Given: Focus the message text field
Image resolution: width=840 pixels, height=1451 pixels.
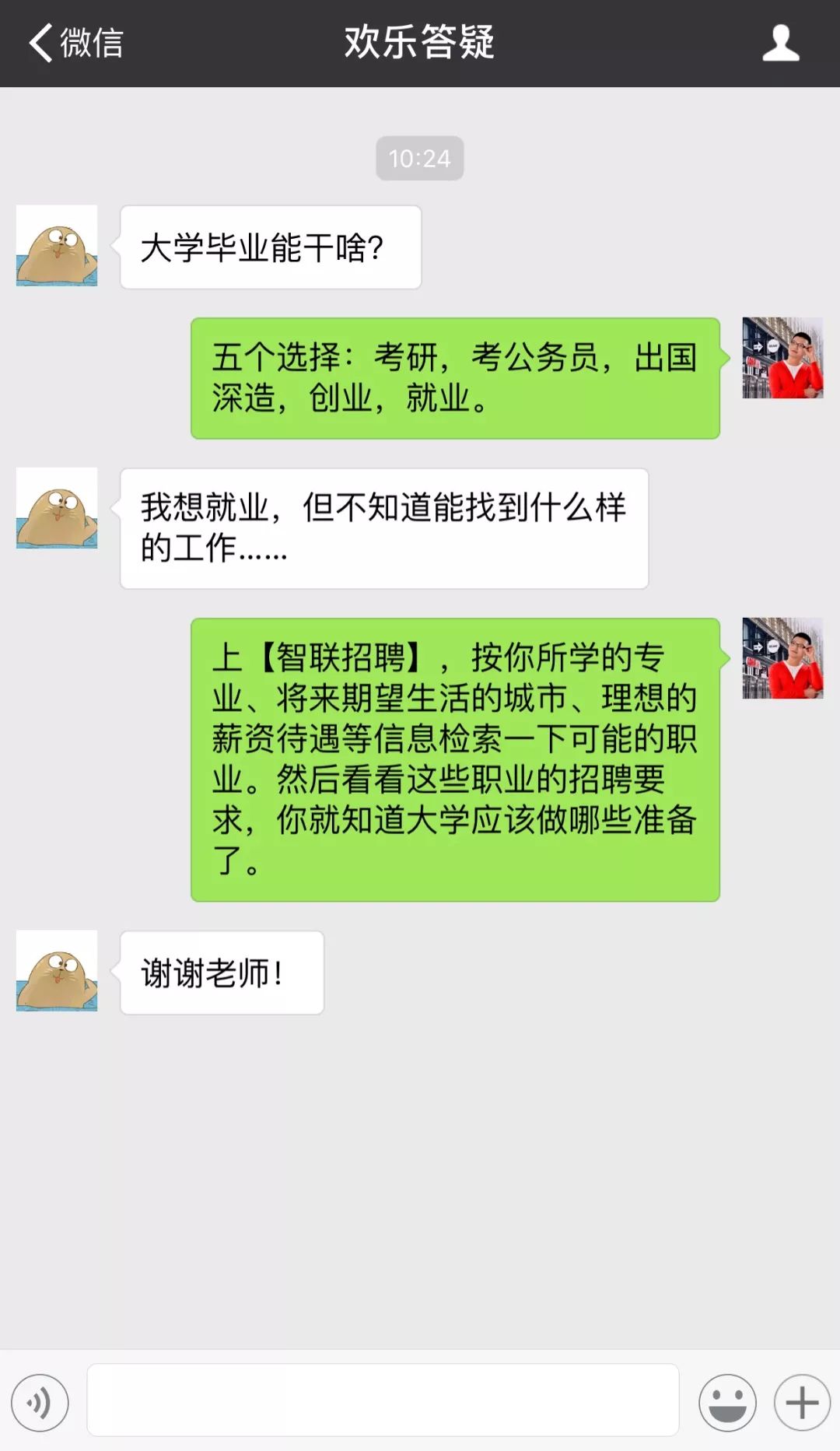Looking at the screenshot, I should pyautogui.click(x=383, y=1400).
